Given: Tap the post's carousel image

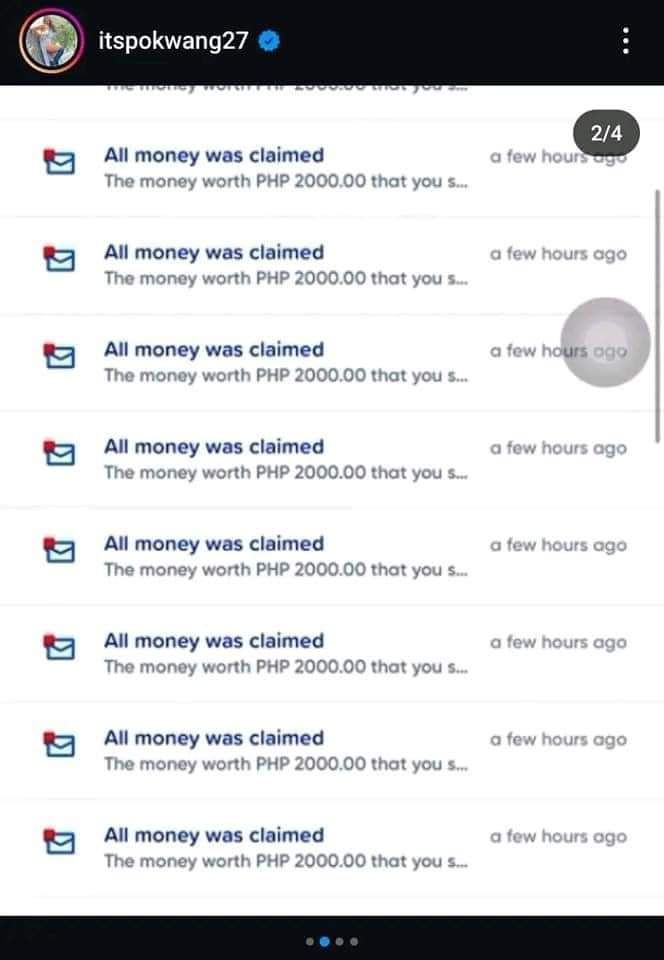Looking at the screenshot, I should (x=330, y=500).
